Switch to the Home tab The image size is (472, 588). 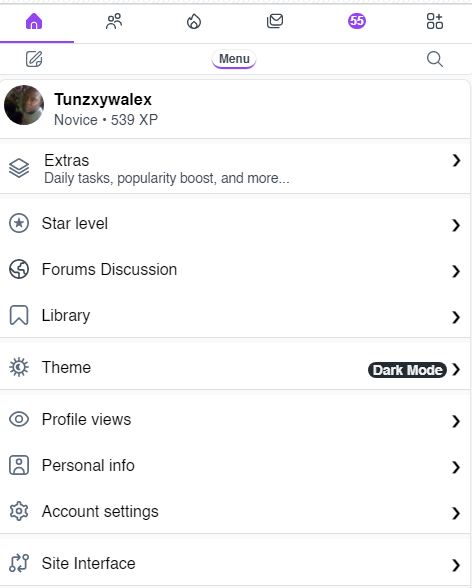(34, 21)
